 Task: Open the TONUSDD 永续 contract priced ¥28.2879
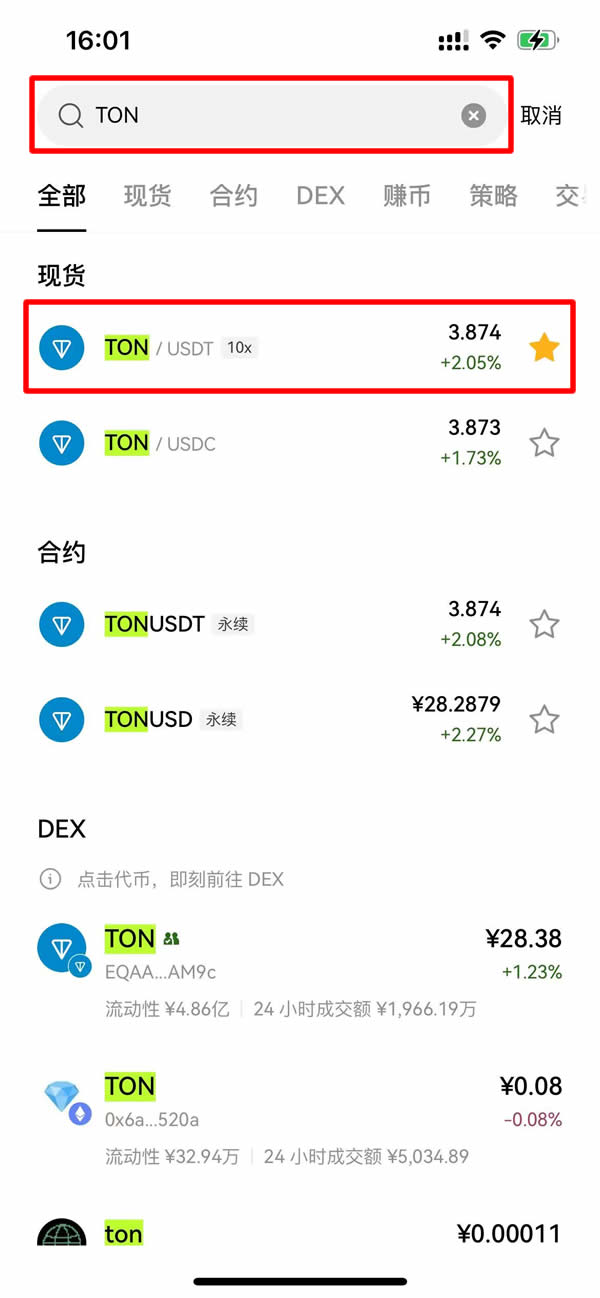click(x=270, y=719)
